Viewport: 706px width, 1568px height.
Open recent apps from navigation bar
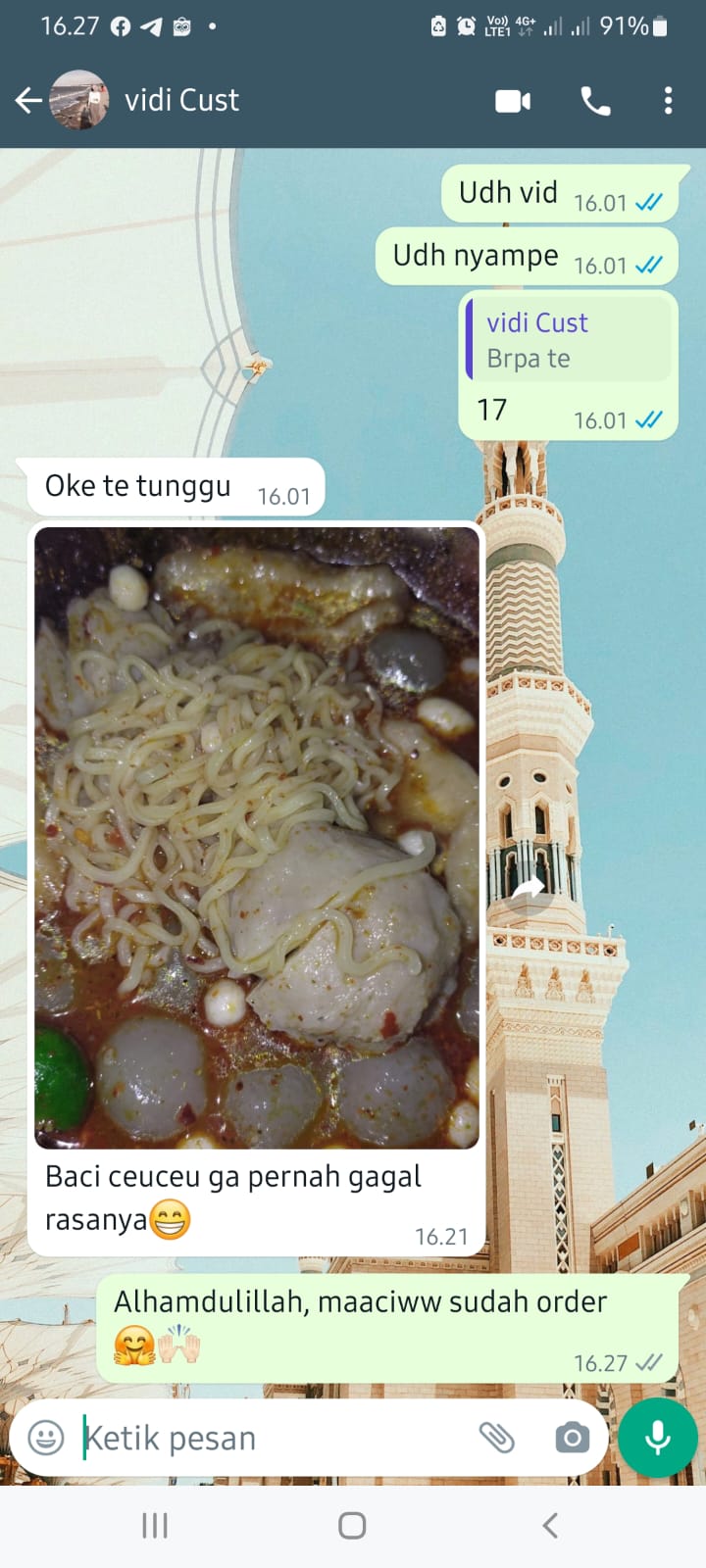(155, 1525)
